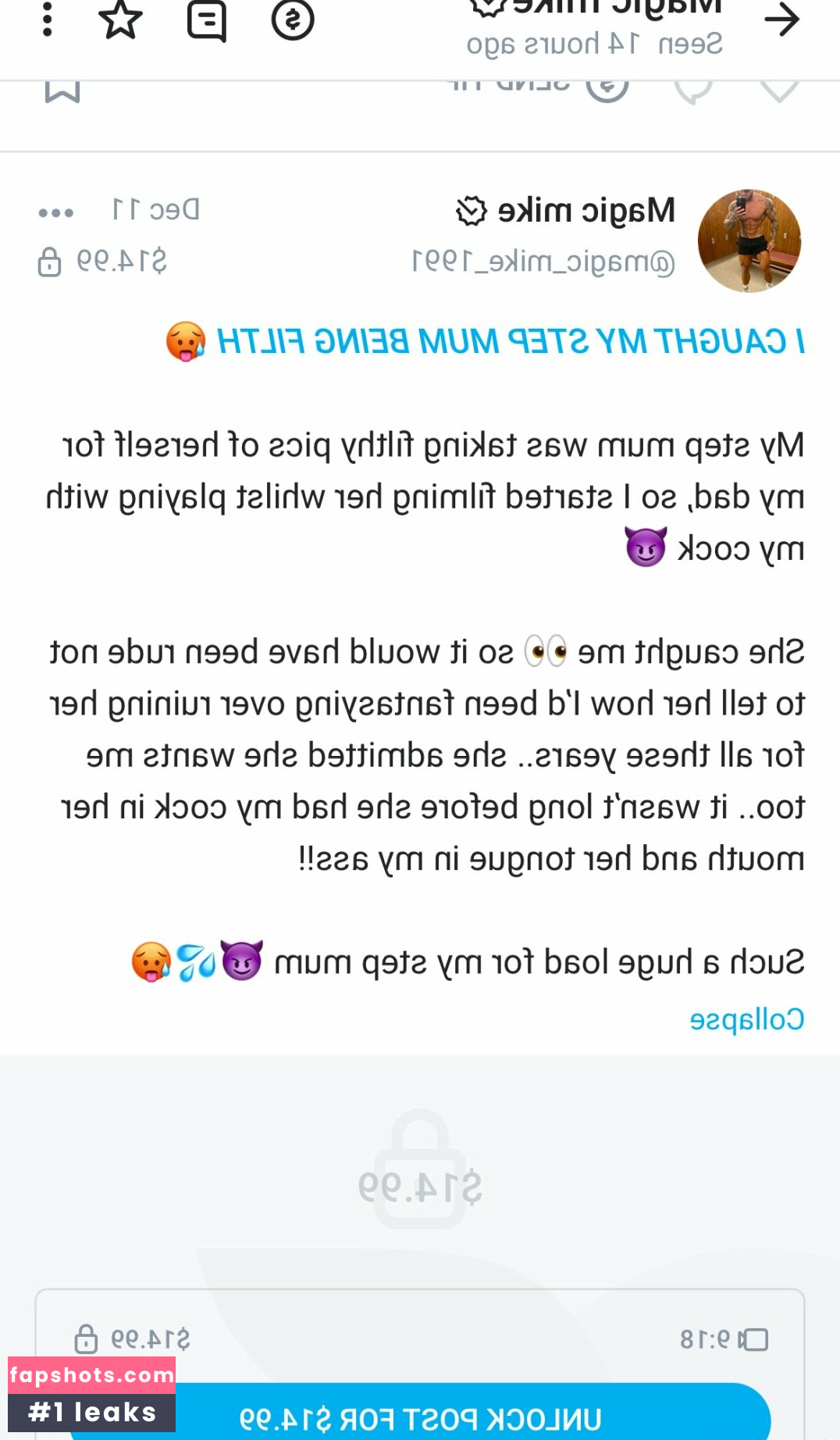The width and height of the screenshot is (840, 1440).
Task: Open the profile overflow menu in header
Action: click(x=48, y=20)
